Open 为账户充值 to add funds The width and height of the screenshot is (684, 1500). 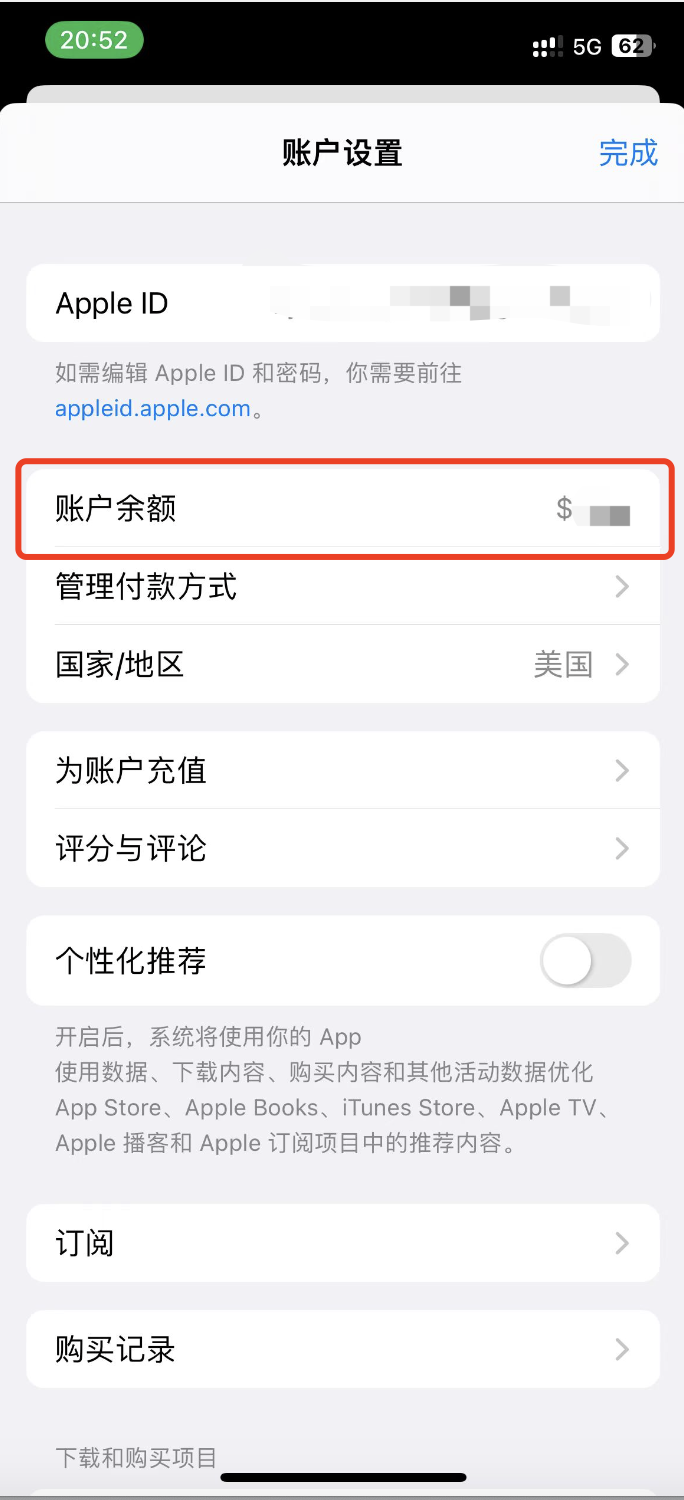coord(342,770)
